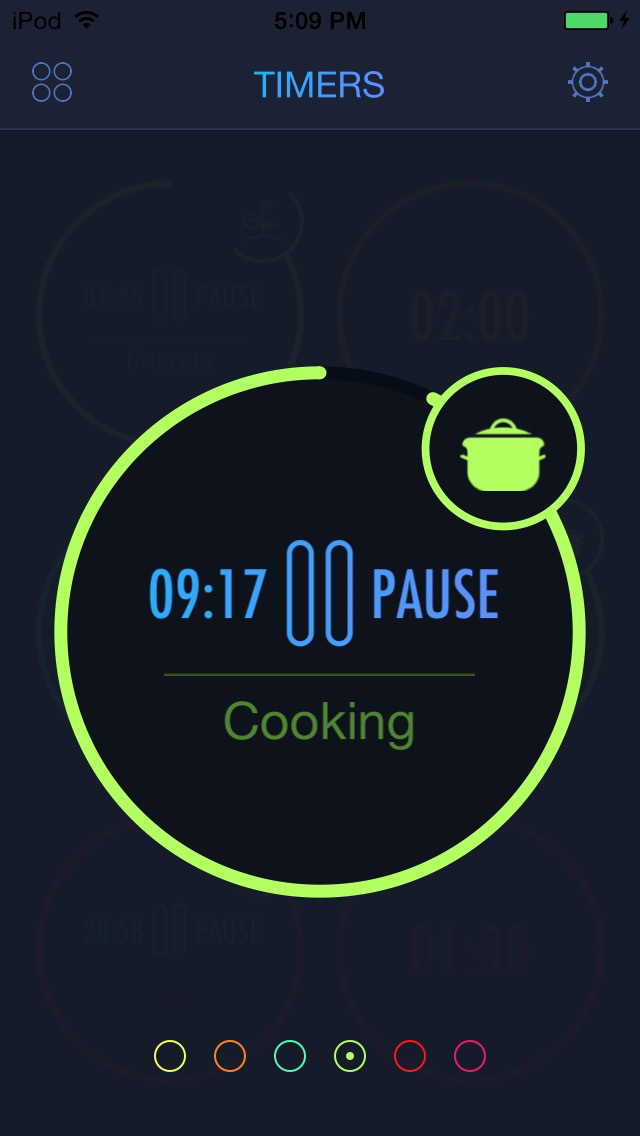This screenshot has height=1136, width=640.
Task: Open the four-circle grid view icon
Action: tap(52, 83)
